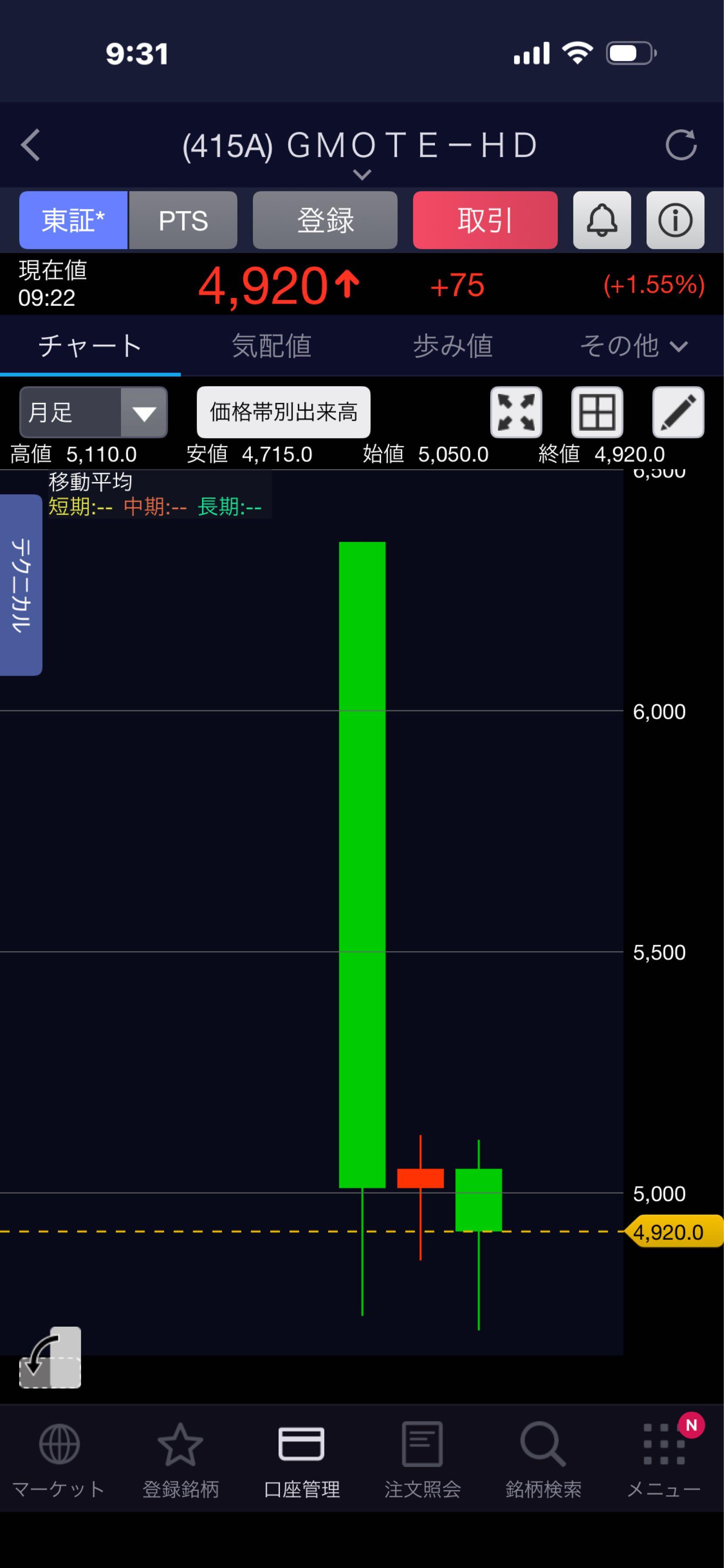
Task: Open 銘柄検索 in the bottom bar
Action: click(x=543, y=1461)
